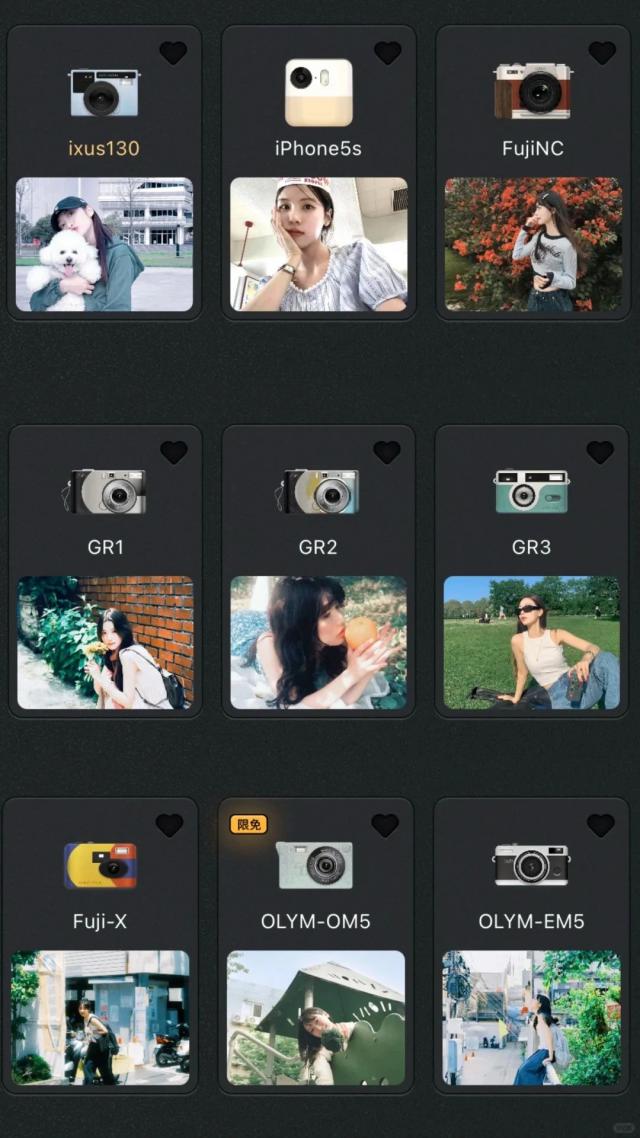Select the OLYM-EM5 camera card
Image resolution: width=640 pixels, height=1138 pixels.
point(531,944)
